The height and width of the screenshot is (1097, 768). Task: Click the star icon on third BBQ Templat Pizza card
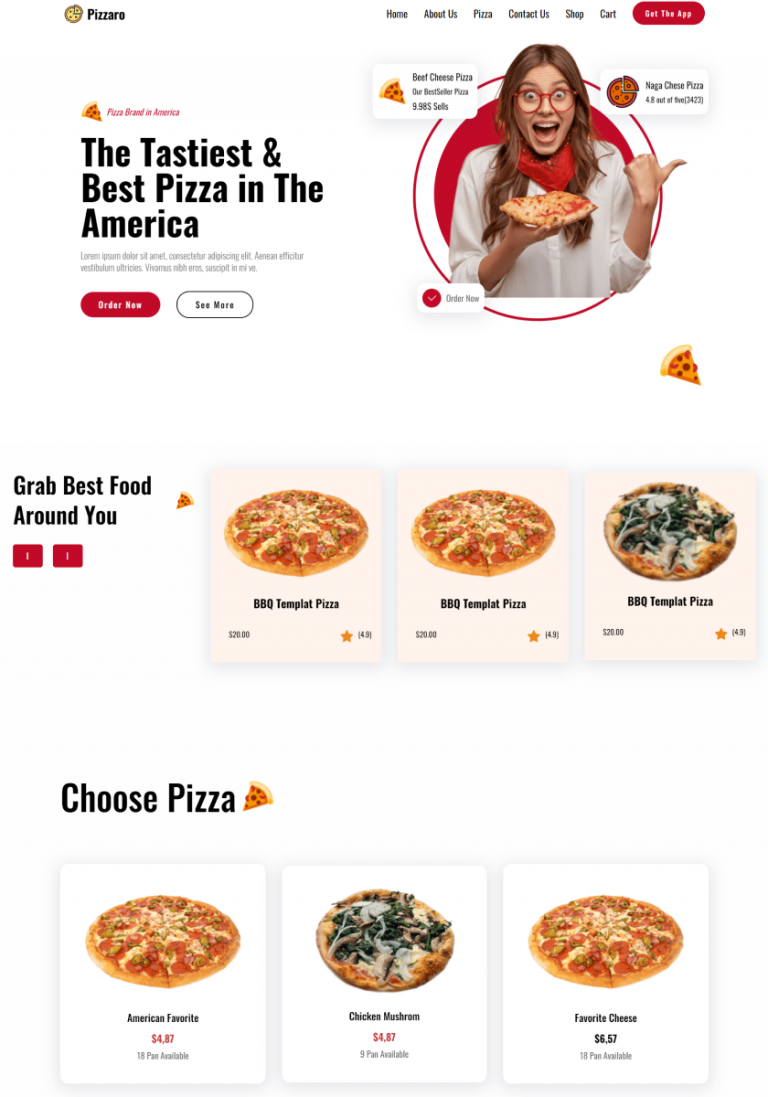pos(721,633)
